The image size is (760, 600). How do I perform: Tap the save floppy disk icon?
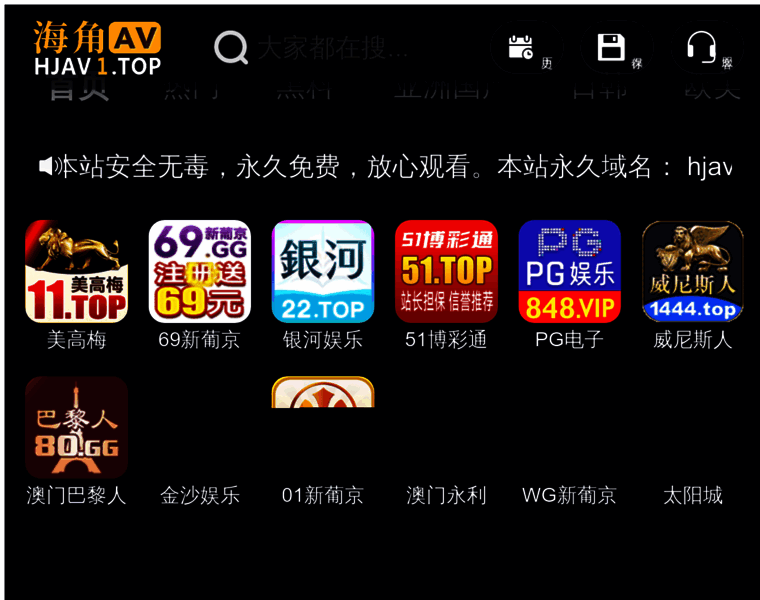click(611, 47)
